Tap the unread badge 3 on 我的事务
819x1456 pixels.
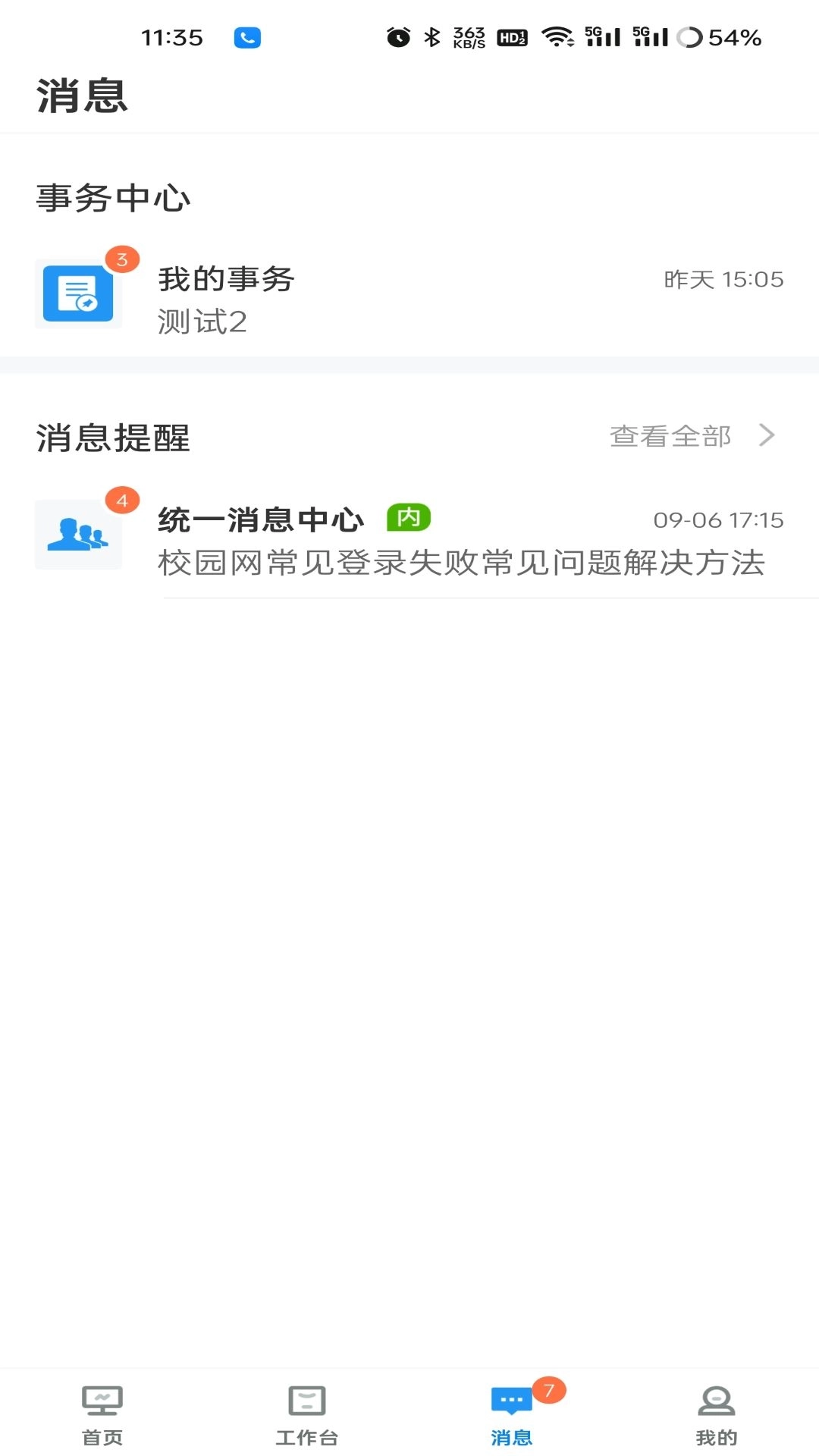(123, 259)
